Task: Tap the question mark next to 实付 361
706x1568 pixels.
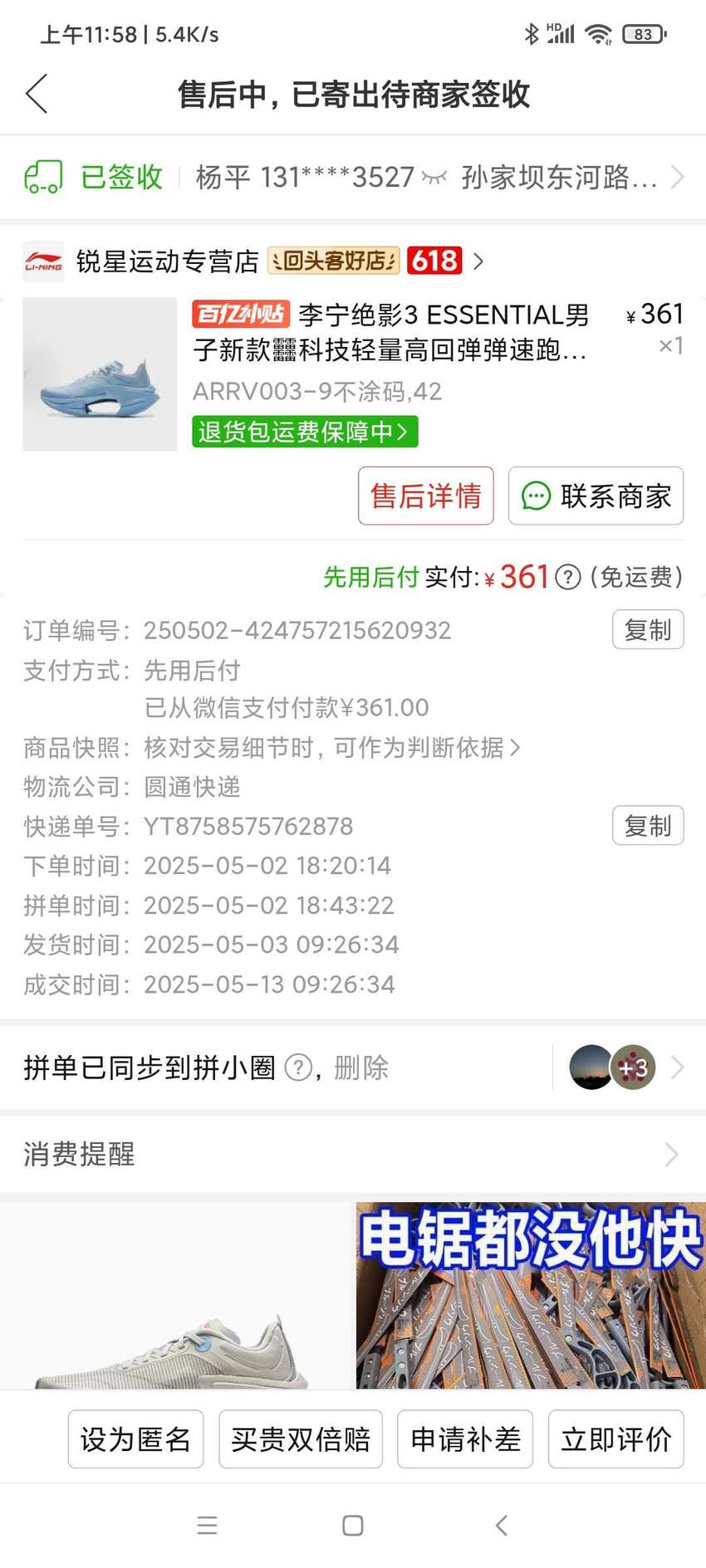Action: [567, 577]
